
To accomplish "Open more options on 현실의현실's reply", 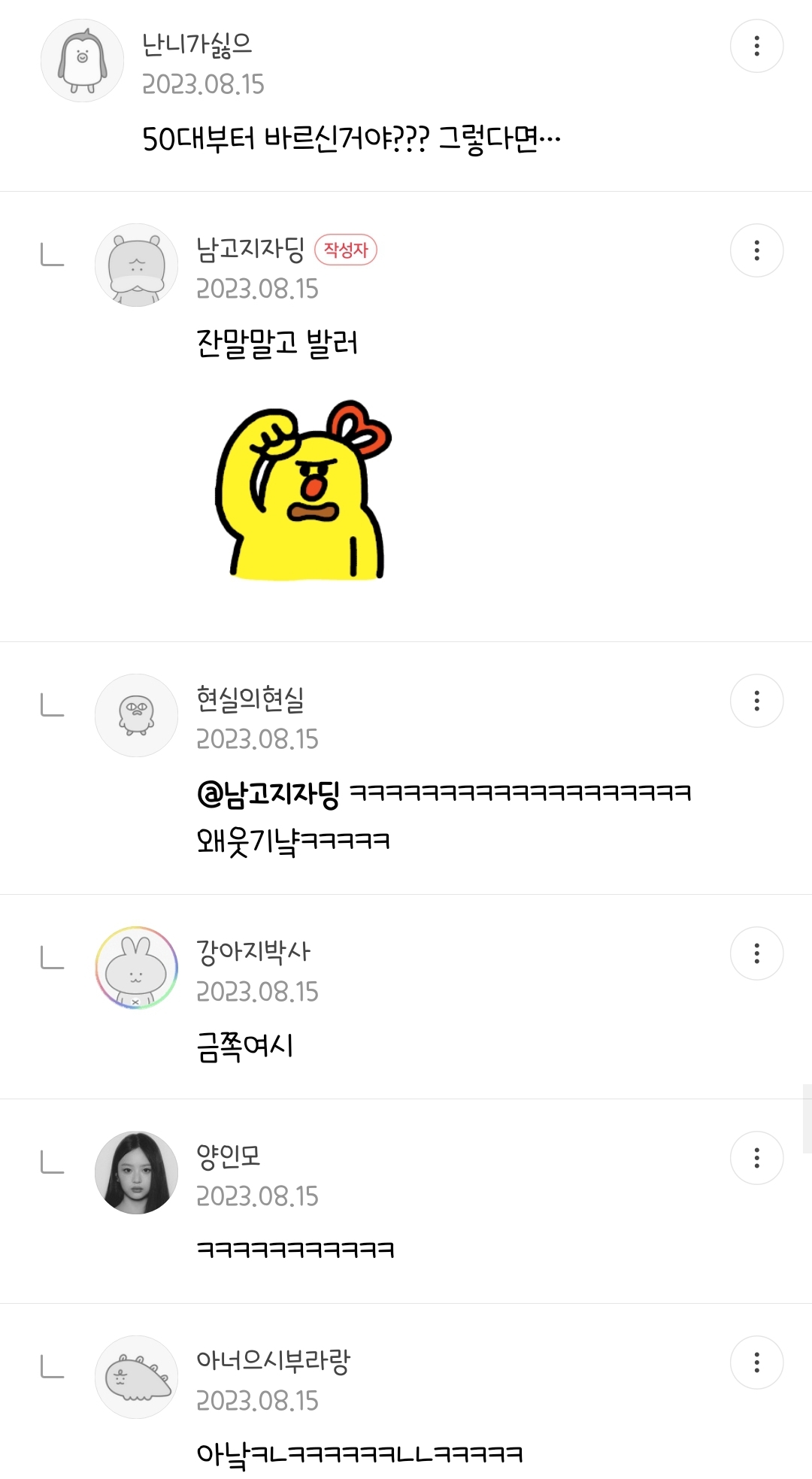I will point(756,701).
